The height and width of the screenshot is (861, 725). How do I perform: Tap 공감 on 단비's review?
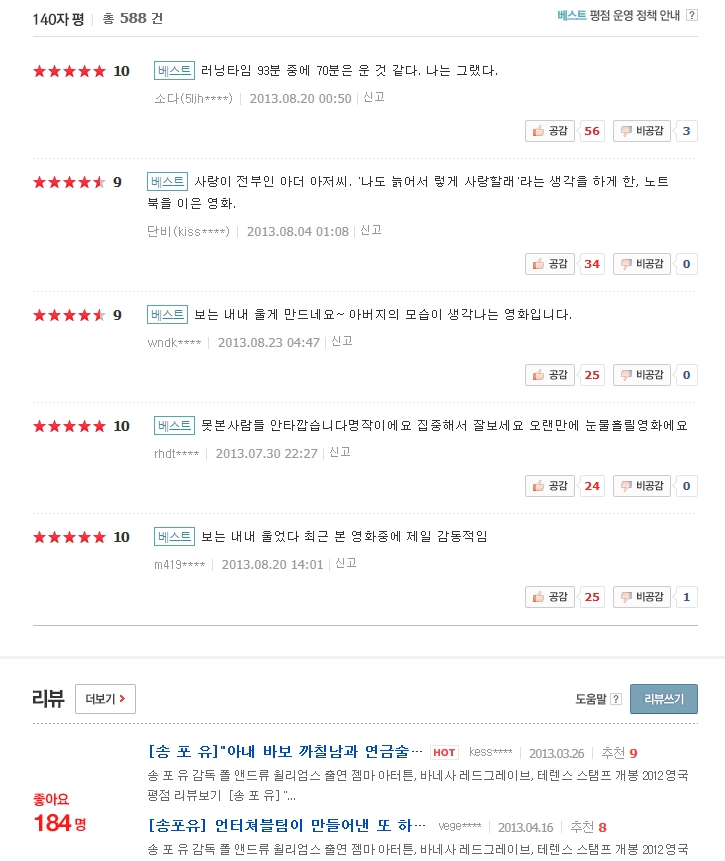(551, 264)
